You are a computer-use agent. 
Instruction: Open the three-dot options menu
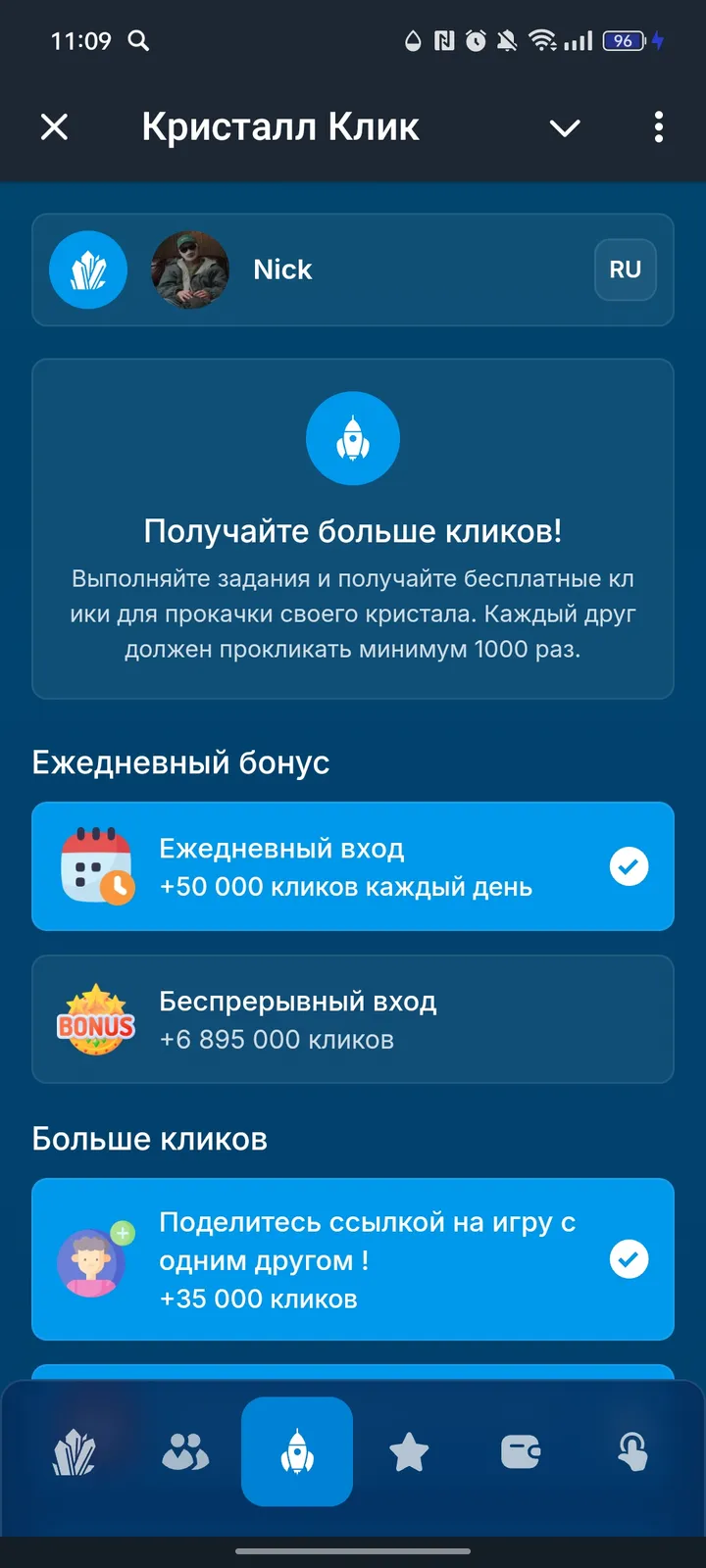(658, 127)
